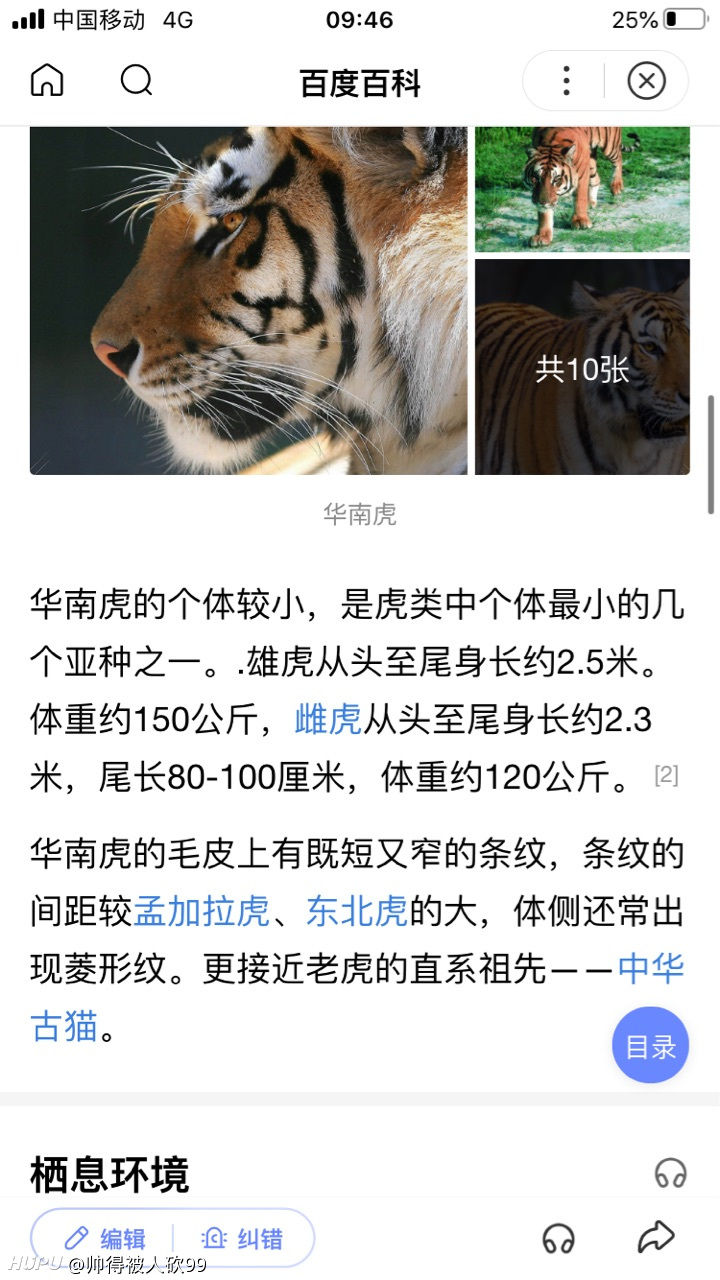The height and width of the screenshot is (1280, 720).
Task: Open the three-dot more options menu
Action: coord(566,80)
